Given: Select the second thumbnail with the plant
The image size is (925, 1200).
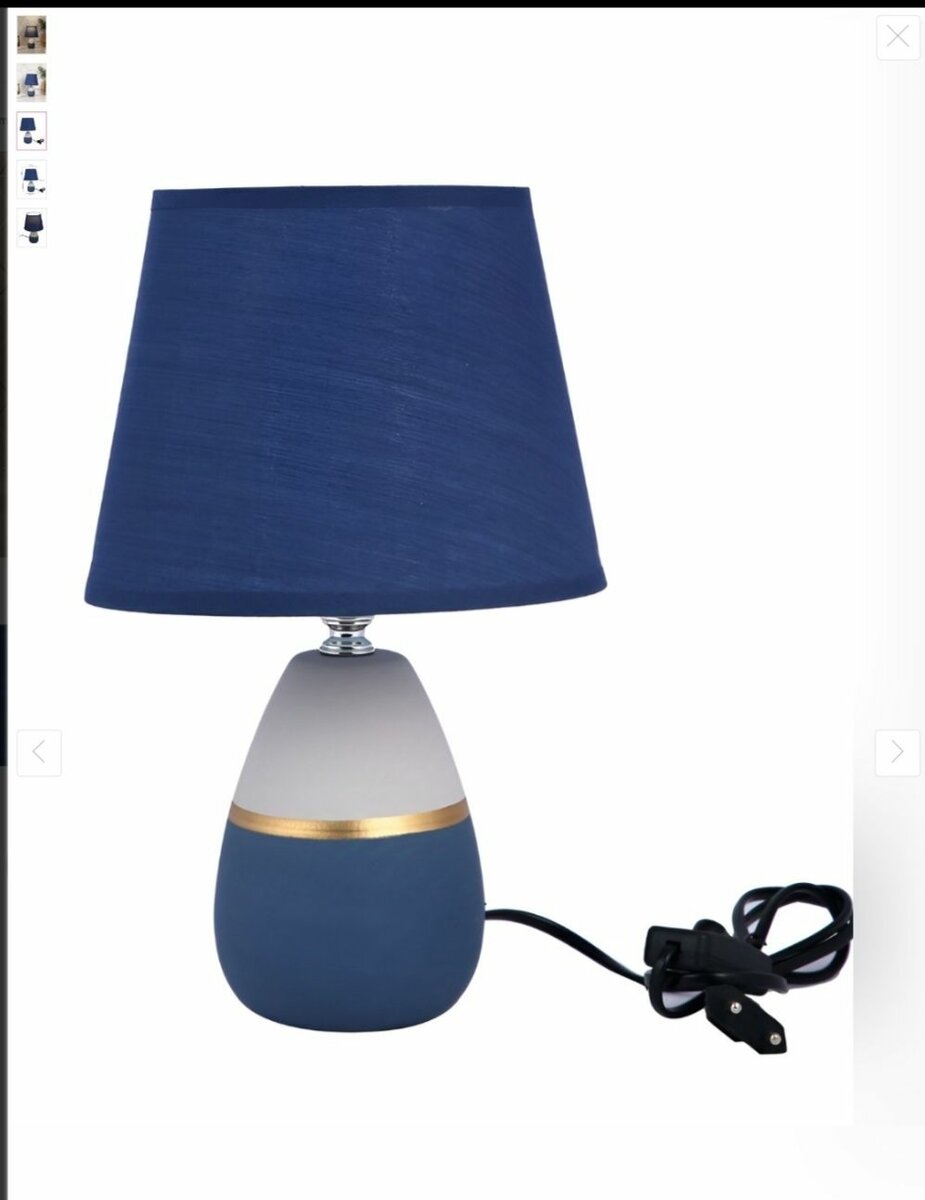Looking at the screenshot, I should coord(31,83).
